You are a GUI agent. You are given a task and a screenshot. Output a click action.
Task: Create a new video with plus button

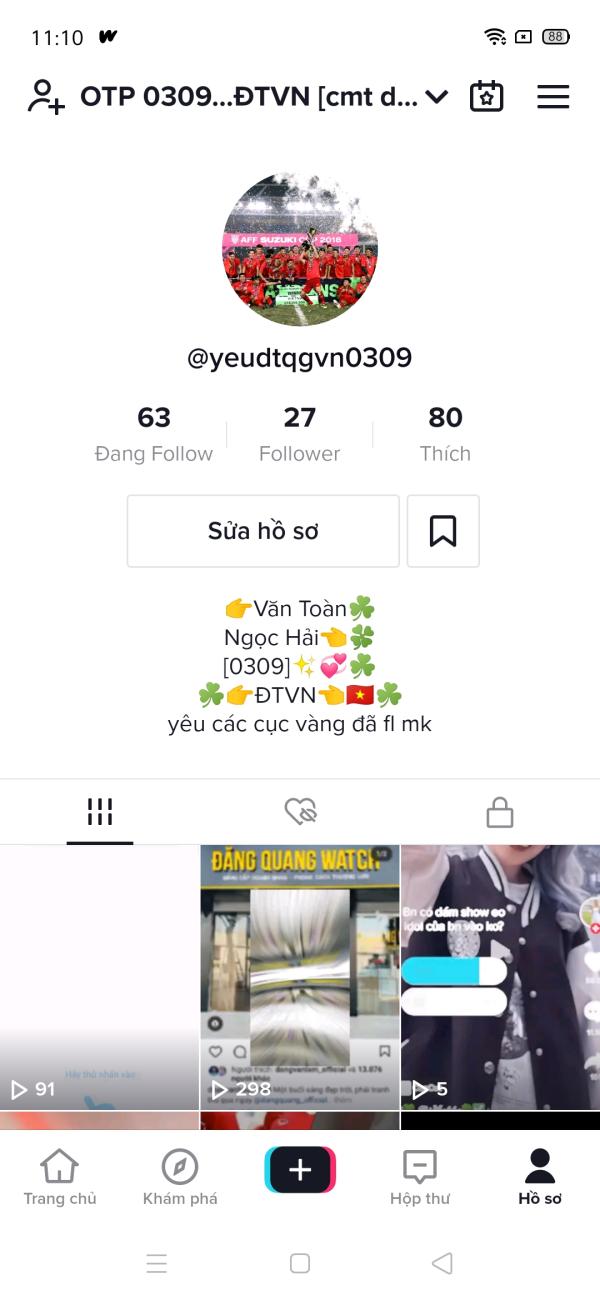300,1170
